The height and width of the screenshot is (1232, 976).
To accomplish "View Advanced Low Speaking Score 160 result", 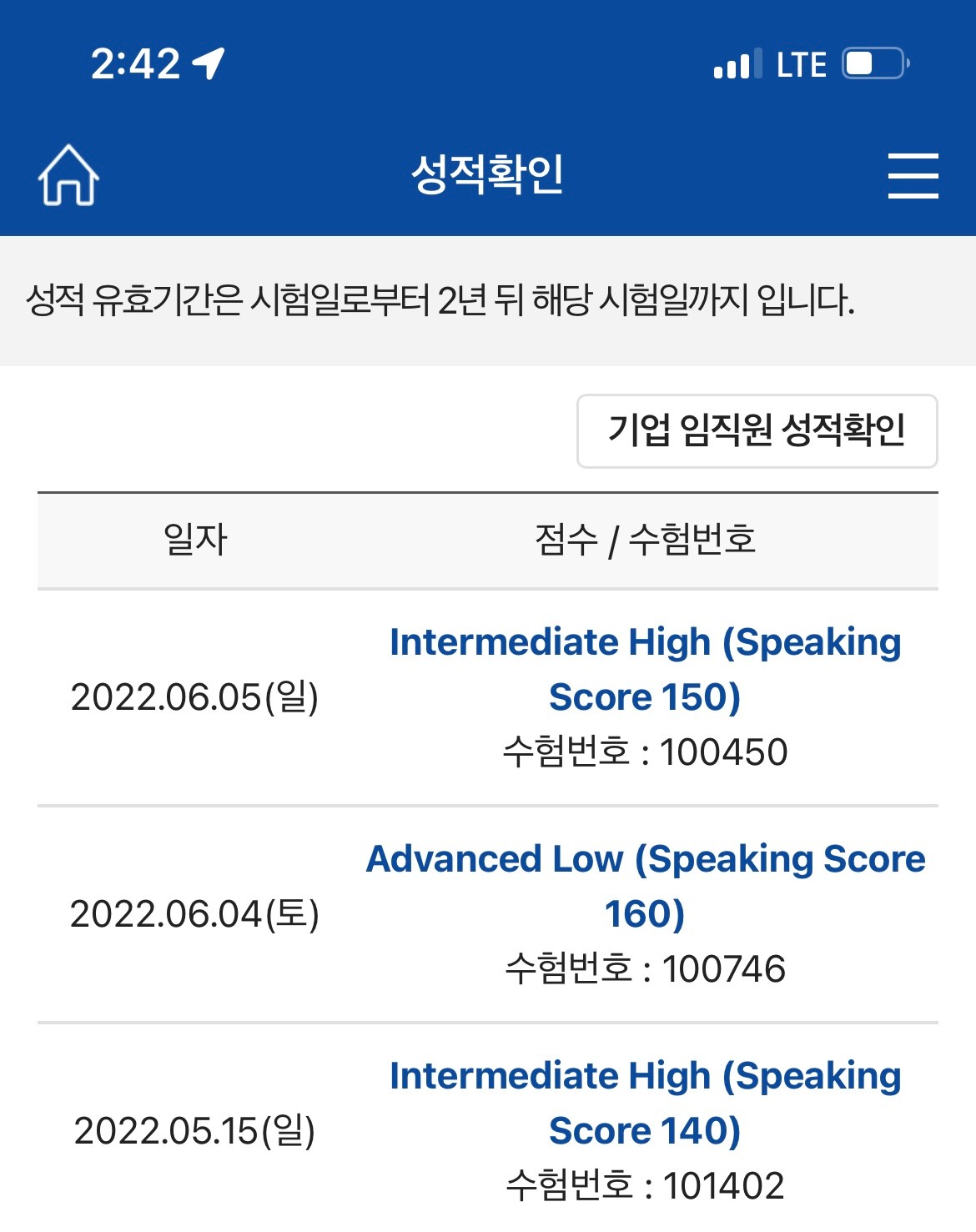I will tap(645, 886).
